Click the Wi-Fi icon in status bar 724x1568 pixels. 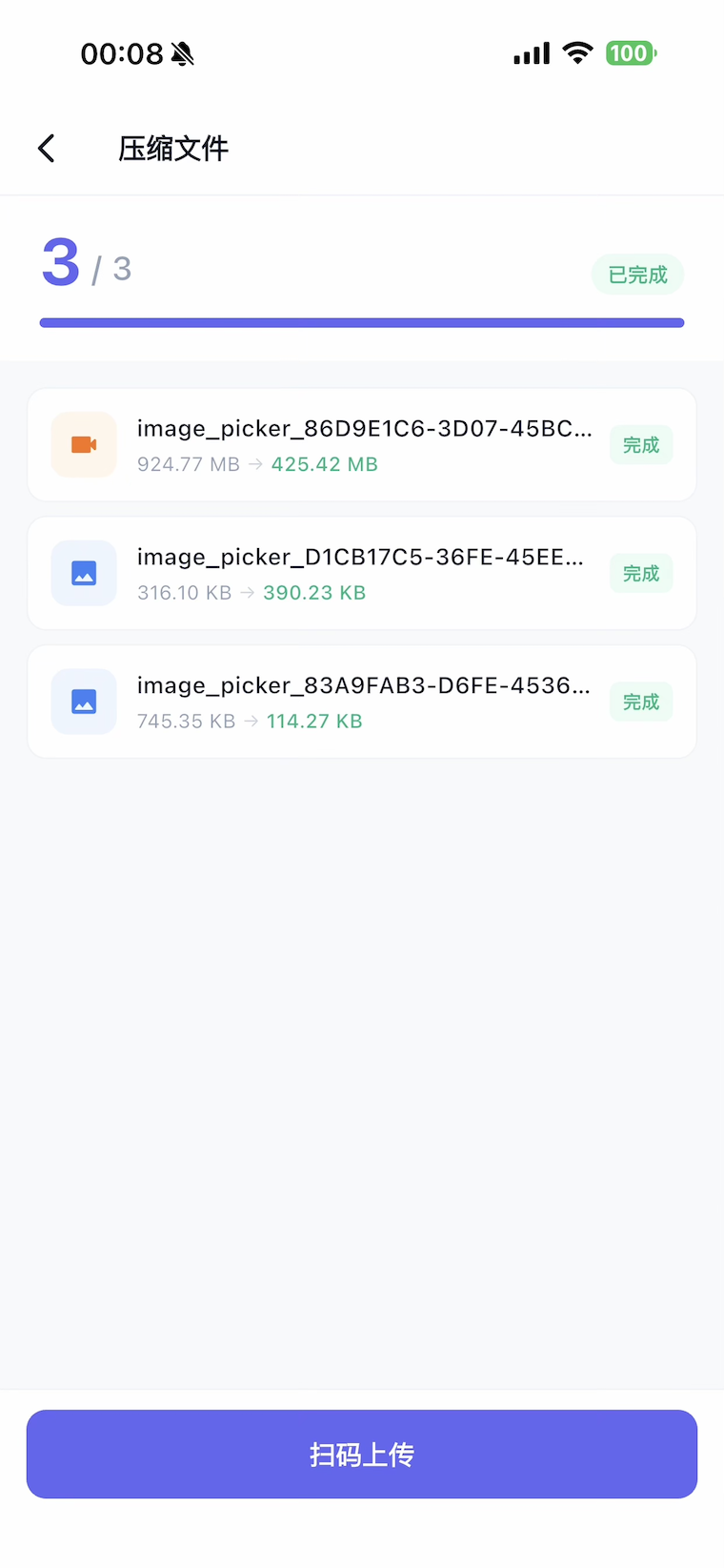576,52
